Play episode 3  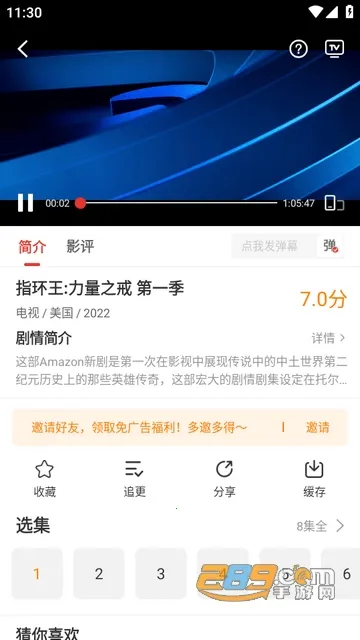[161, 573]
